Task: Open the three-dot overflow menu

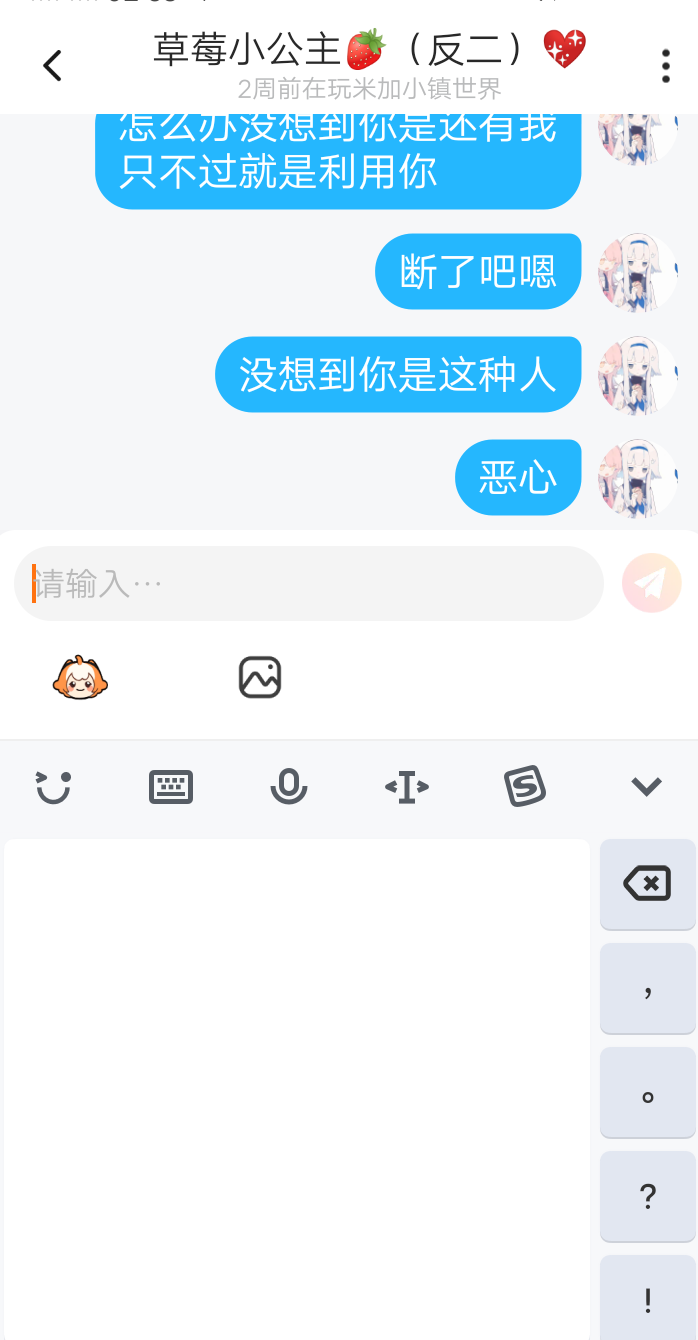Action: pyautogui.click(x=665, y=66)
